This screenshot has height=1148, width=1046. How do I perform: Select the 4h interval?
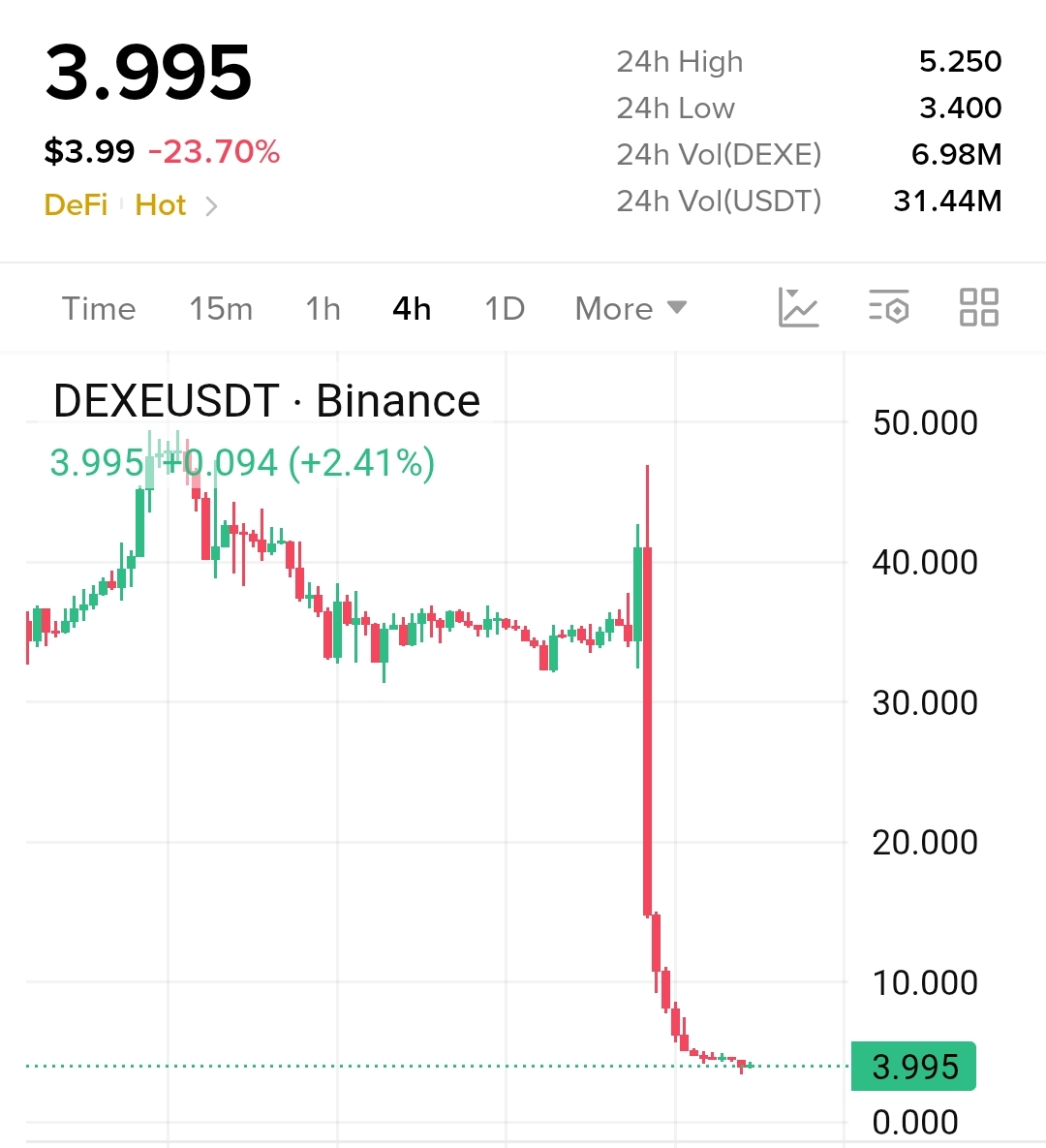click(x=412, y=308)
